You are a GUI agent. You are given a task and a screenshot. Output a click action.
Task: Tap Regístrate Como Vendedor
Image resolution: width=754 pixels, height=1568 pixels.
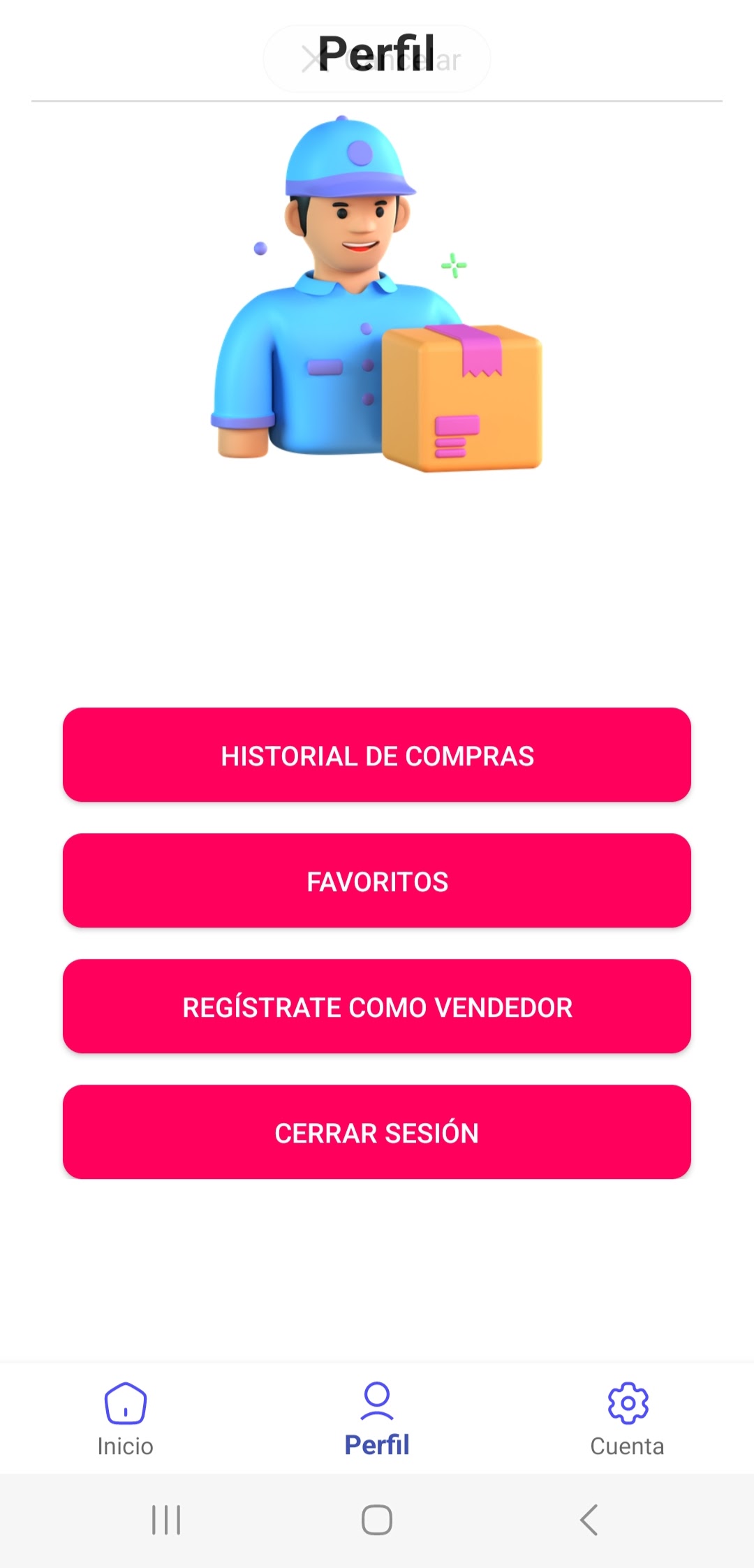[x=377, y=1006]
